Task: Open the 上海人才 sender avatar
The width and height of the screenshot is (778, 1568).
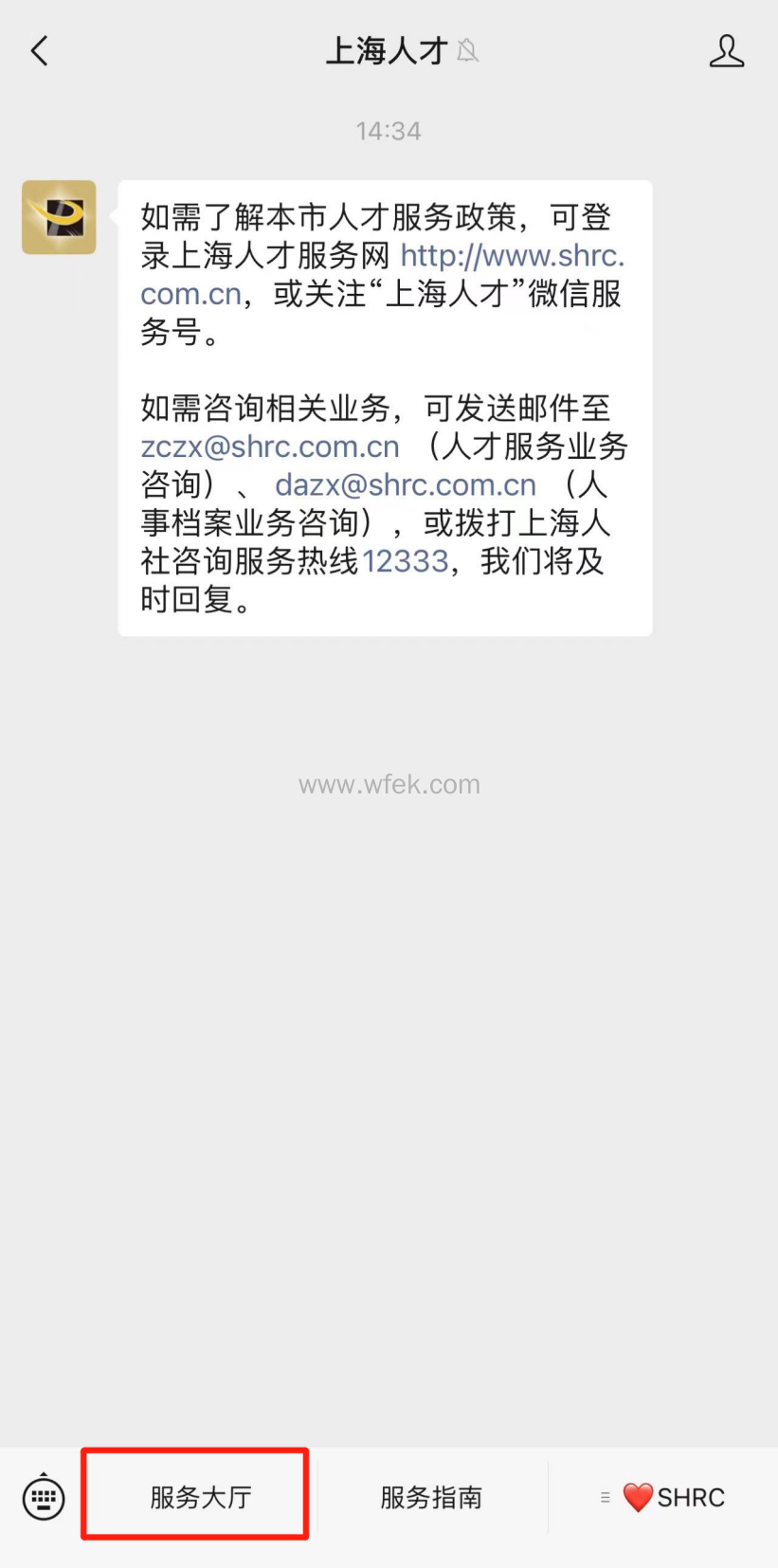Action: click(x=59, y=217)
